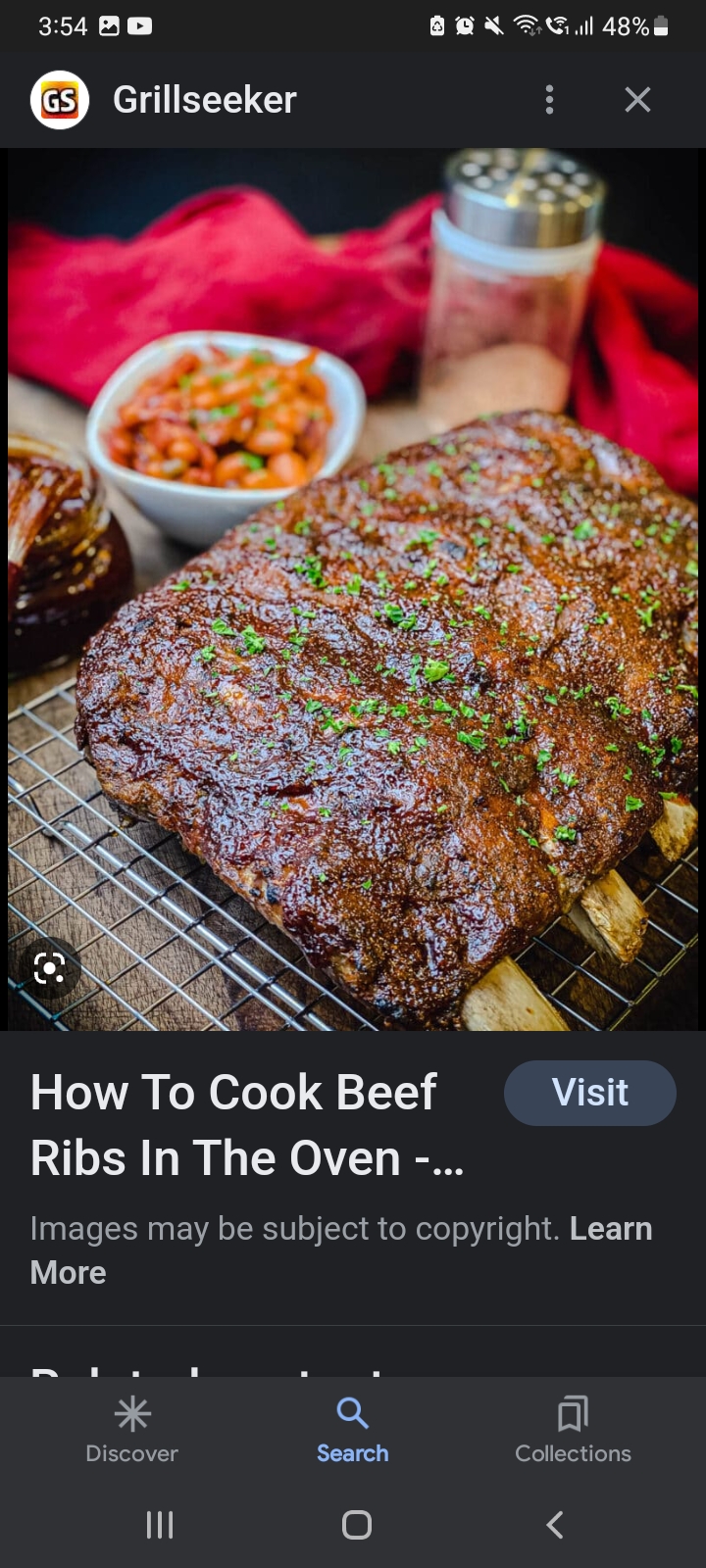Tap the Google Lens icon on the image

tap(49, 969)
